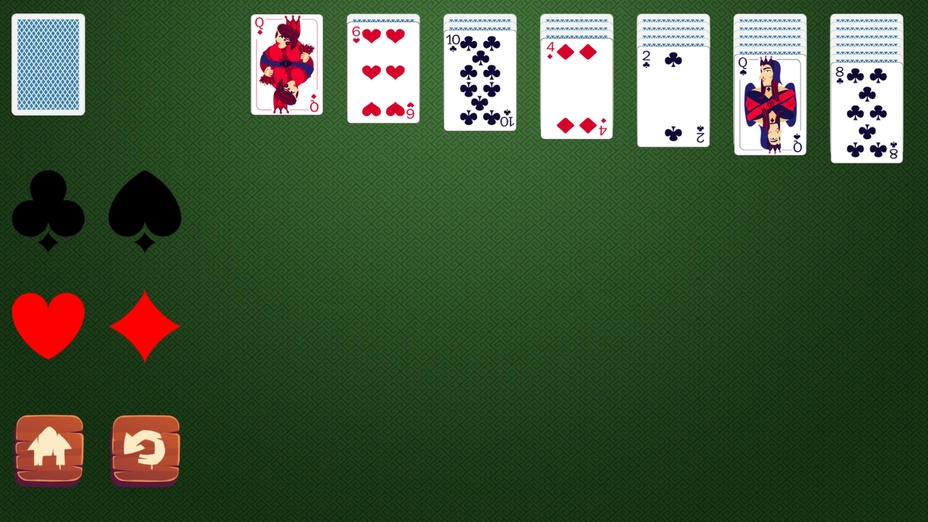This screenshot has width=928, height=522.
Task: Select the queen of spades card
Action: (770, 105)
